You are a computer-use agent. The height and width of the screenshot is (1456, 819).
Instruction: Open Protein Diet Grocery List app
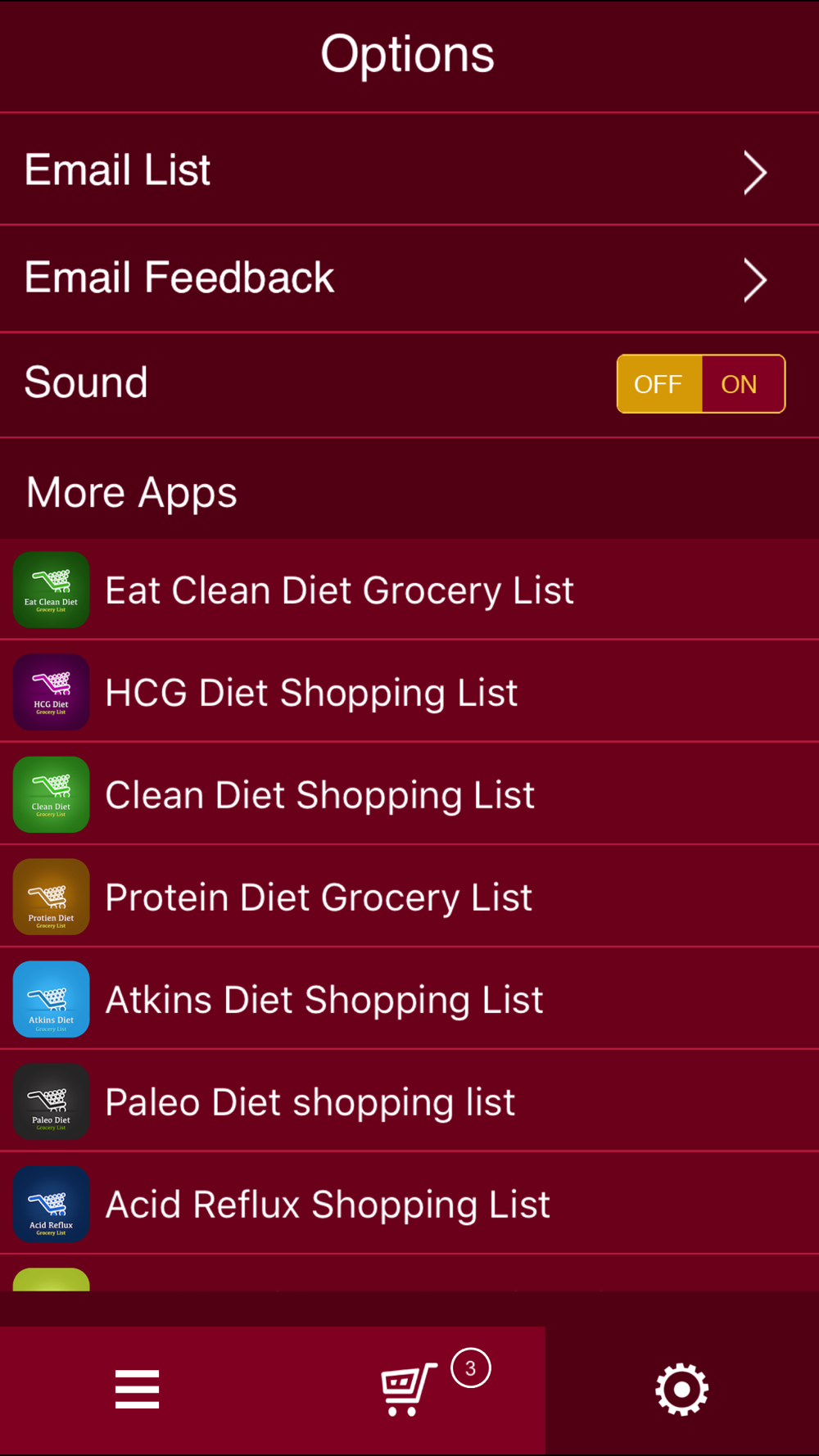pos(409,897)
